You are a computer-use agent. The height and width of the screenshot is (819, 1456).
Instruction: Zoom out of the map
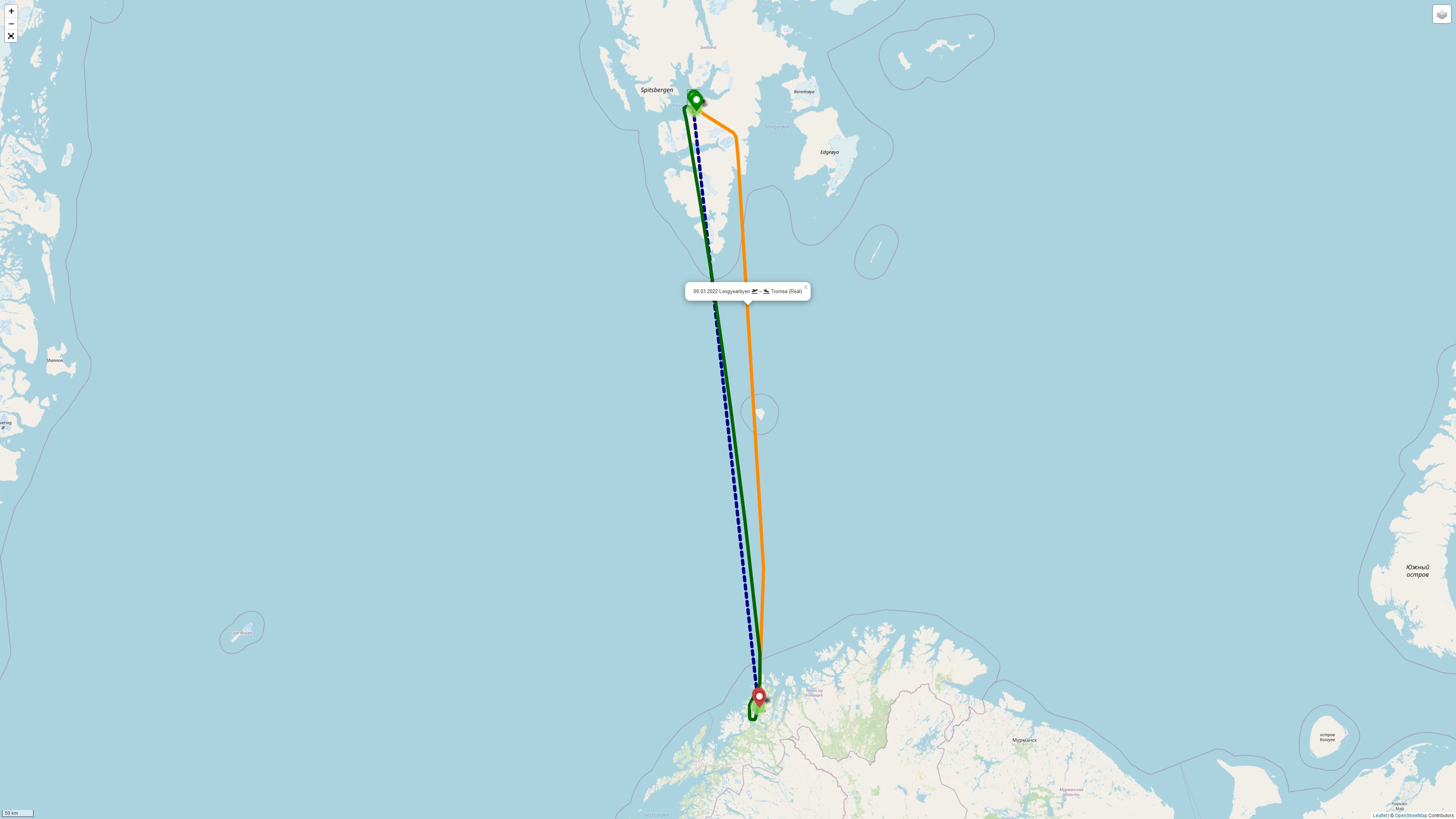click(11, 24)
